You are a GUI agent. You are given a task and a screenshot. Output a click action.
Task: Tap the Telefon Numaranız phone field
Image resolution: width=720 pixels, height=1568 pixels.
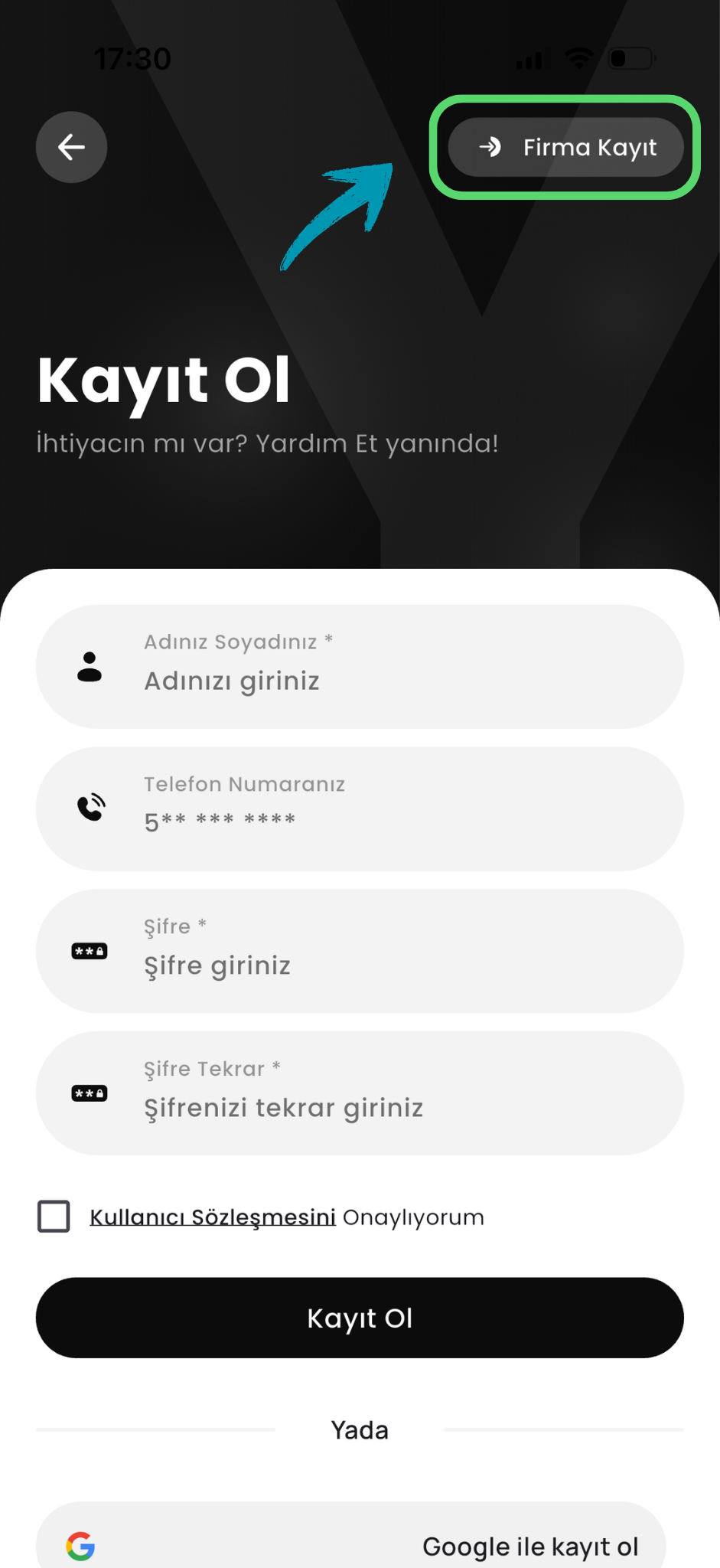point(360,808)
